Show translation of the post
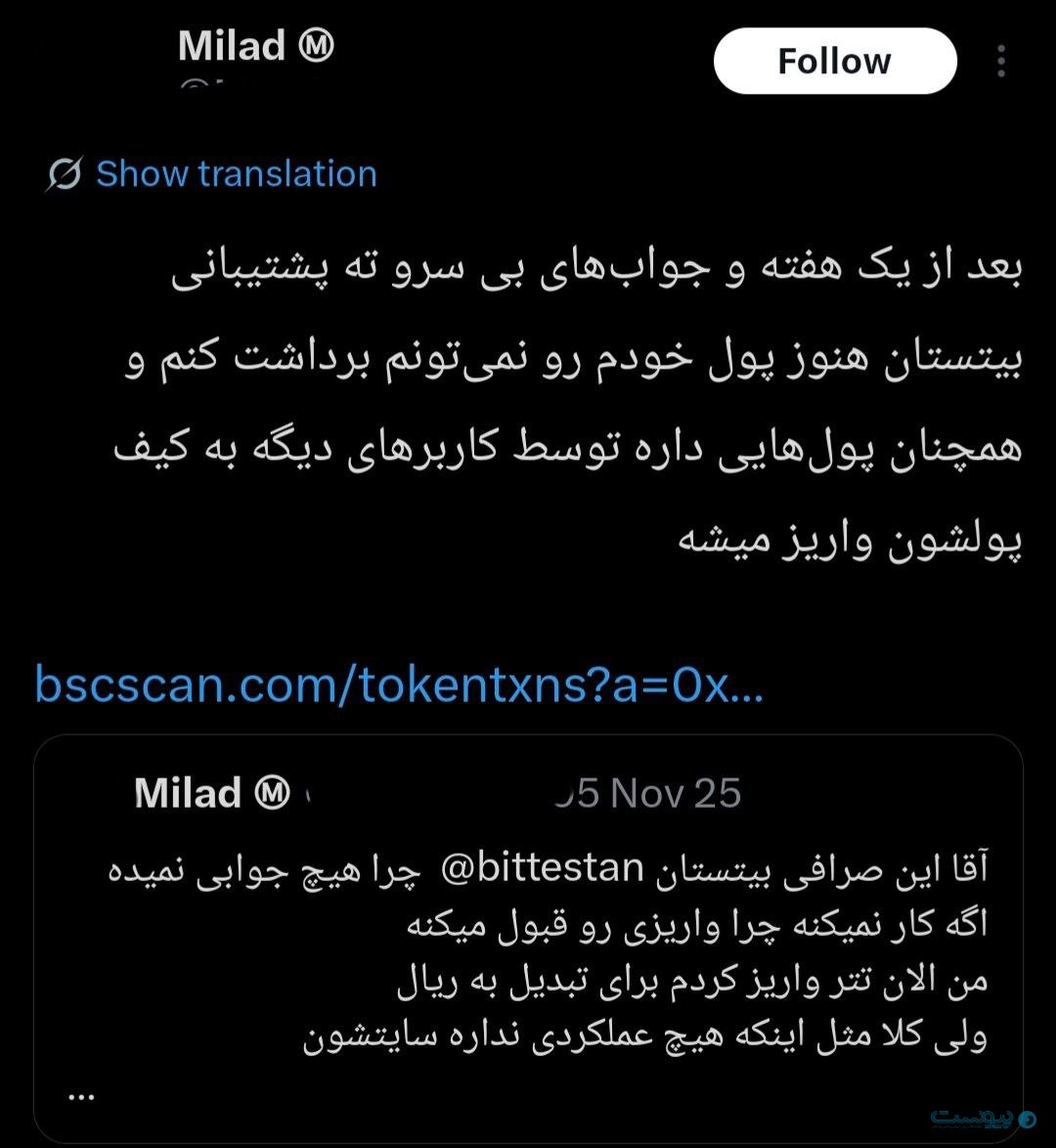Image resolution: width=1056 pixels, height=1148 pixels. 236,174
